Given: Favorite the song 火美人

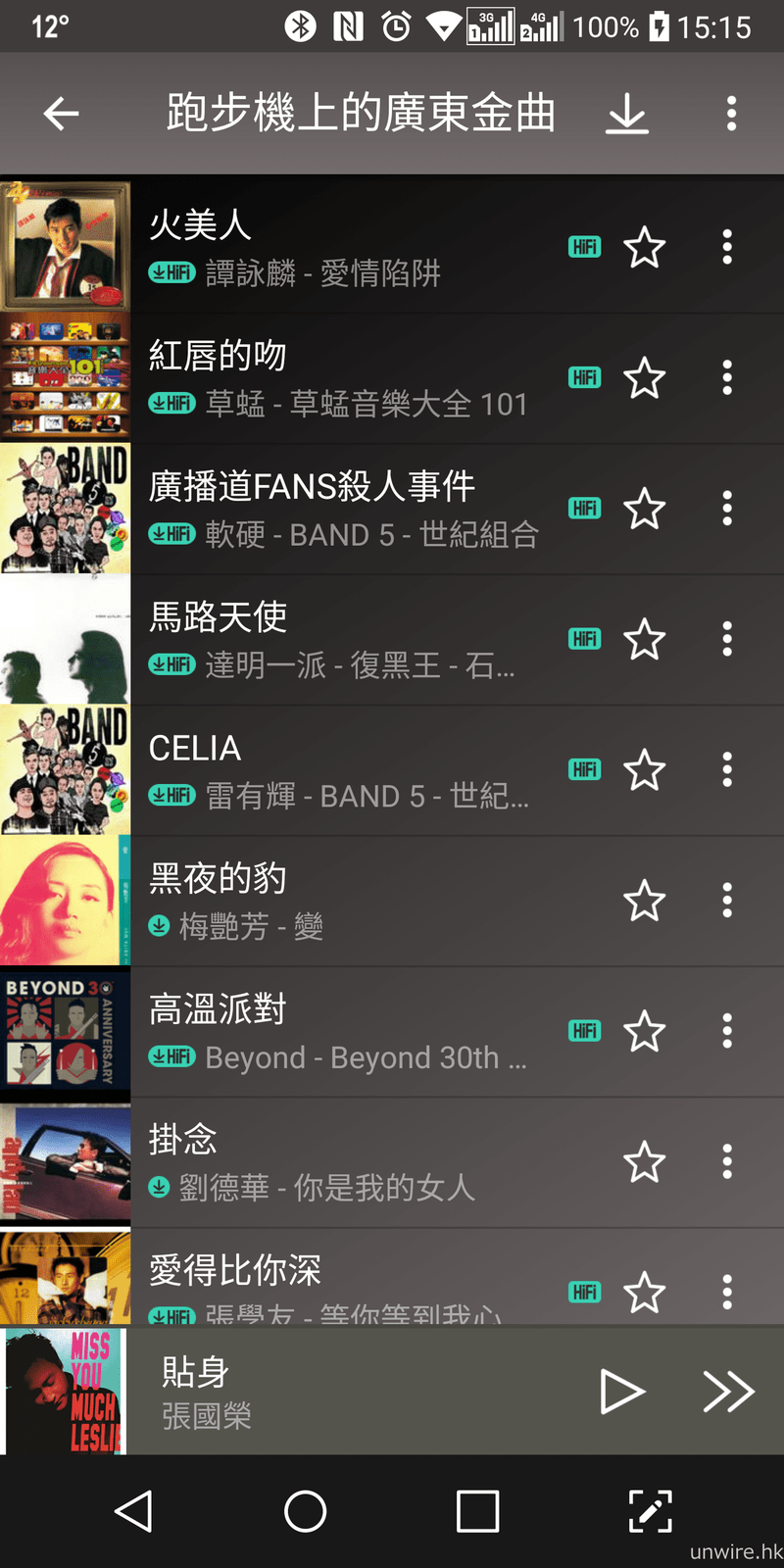Looking at the screenshot, I should tap(645, 248).
